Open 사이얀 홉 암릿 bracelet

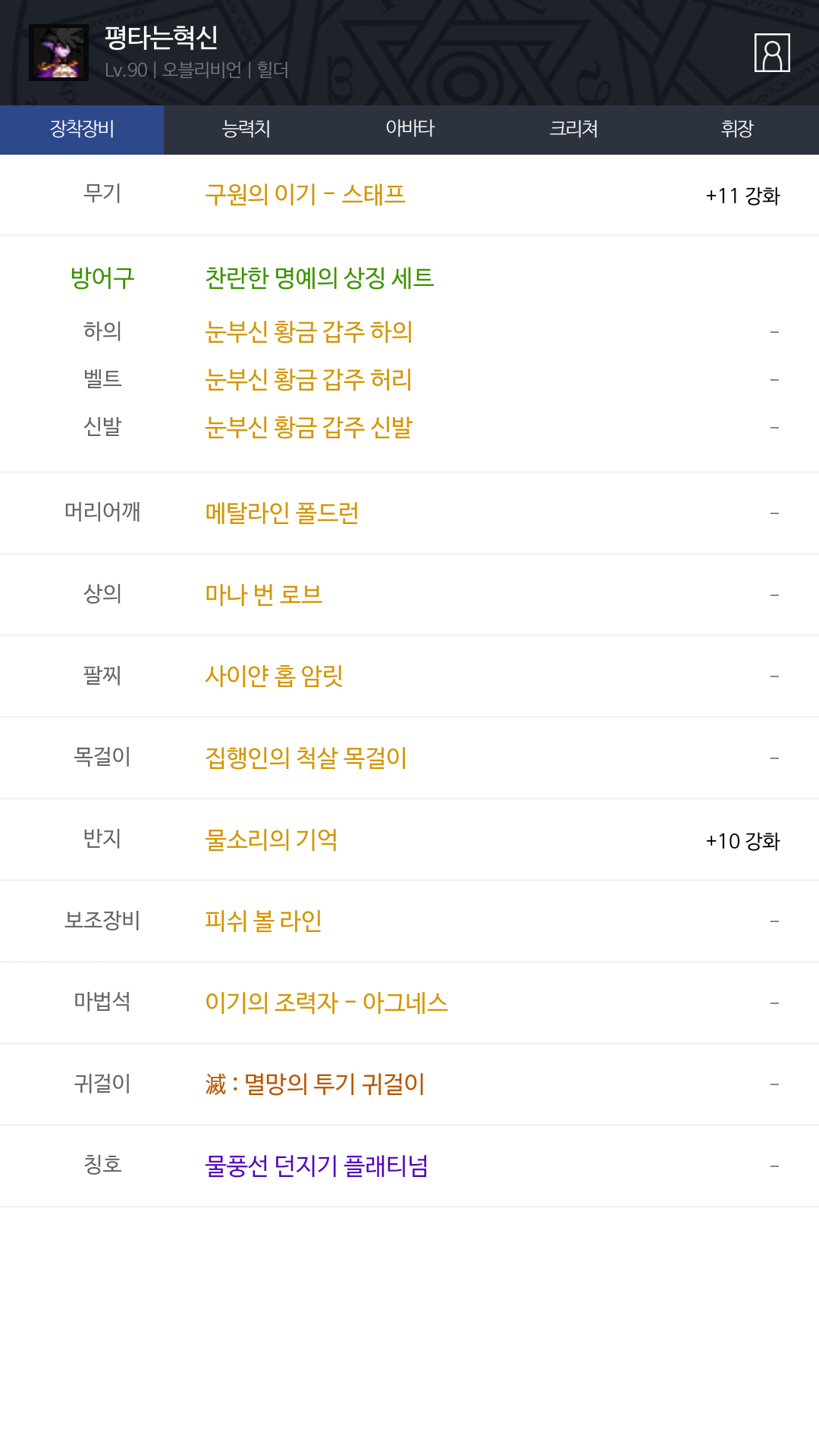274,676
